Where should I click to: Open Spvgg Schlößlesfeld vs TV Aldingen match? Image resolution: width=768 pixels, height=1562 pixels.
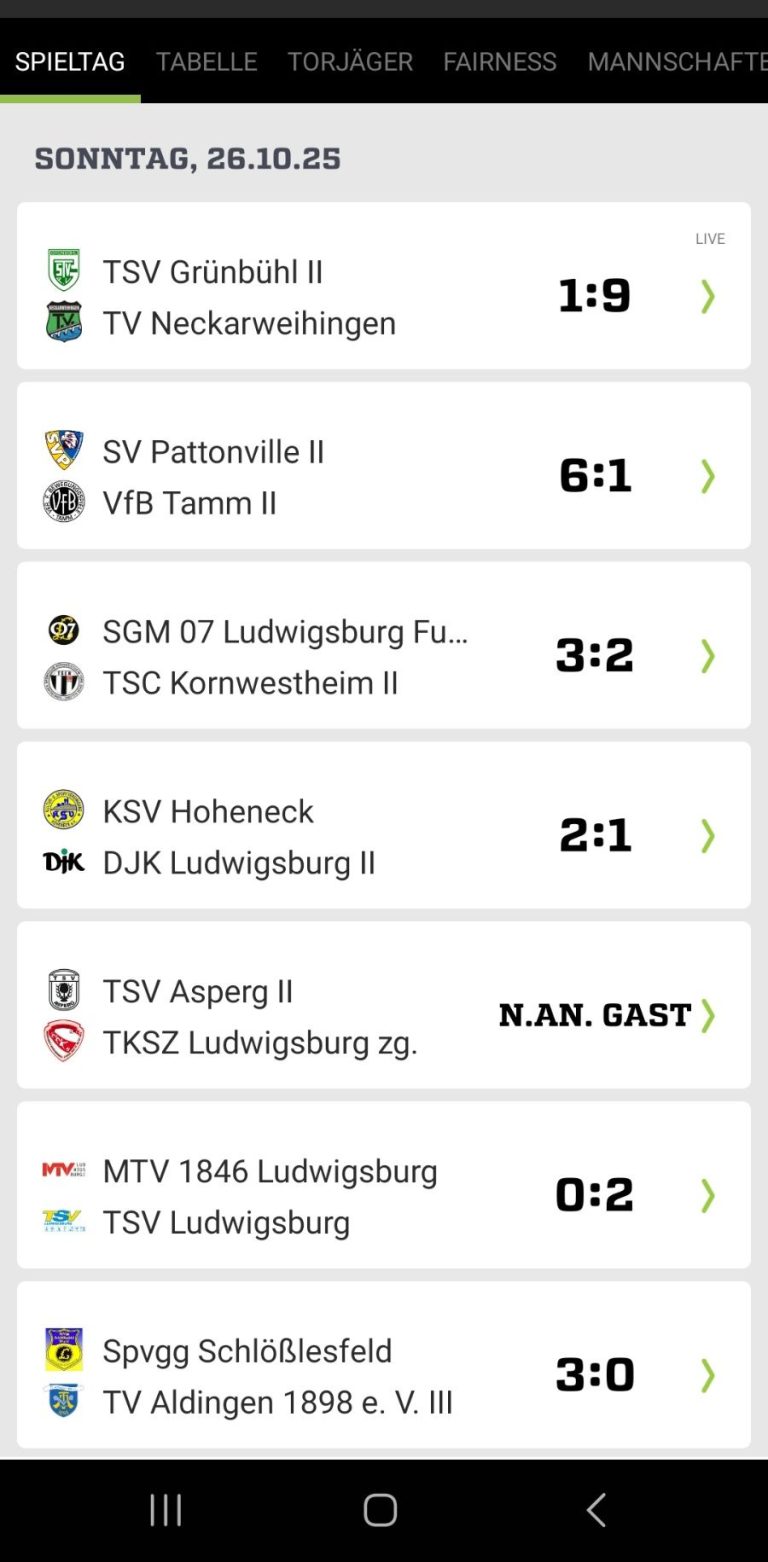click(383, 1366)
